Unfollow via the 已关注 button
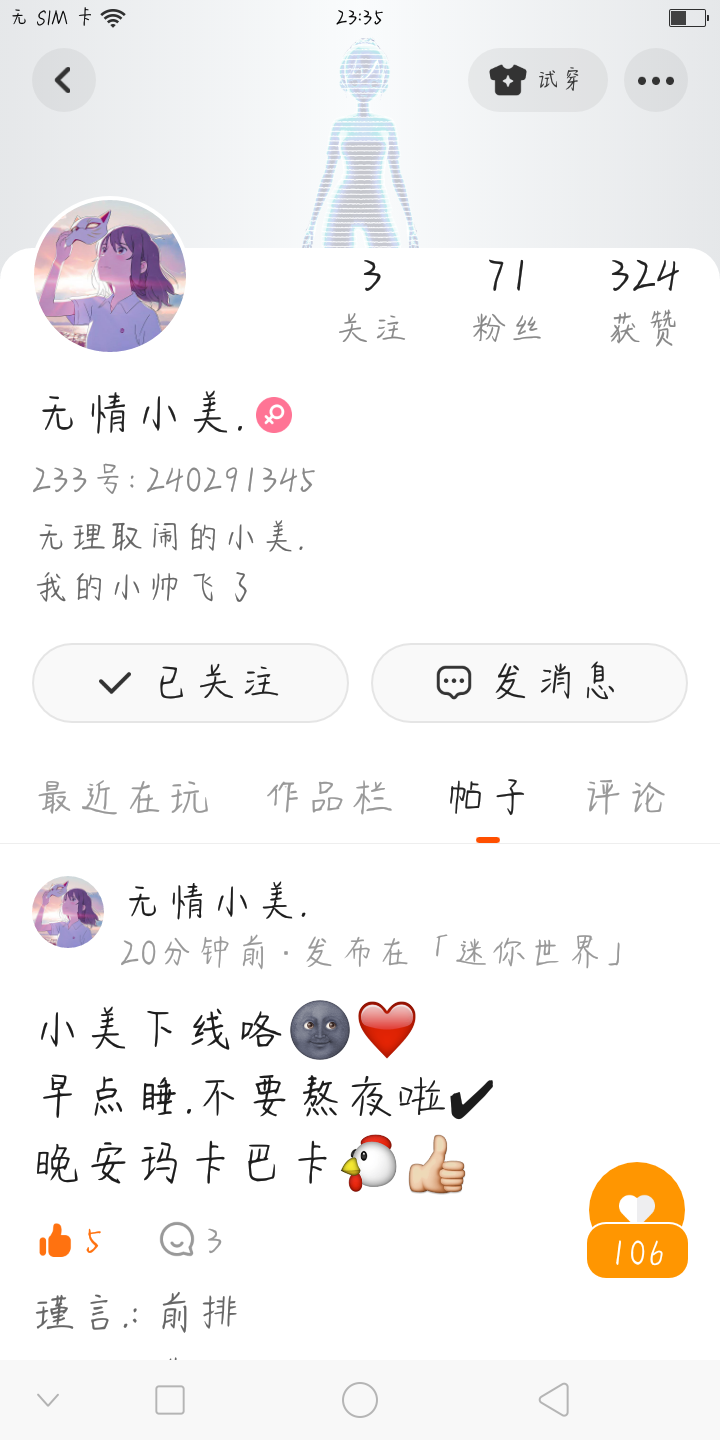This screenshot has height=1440, width=720. pyautogui.click(x=190, y=683)
